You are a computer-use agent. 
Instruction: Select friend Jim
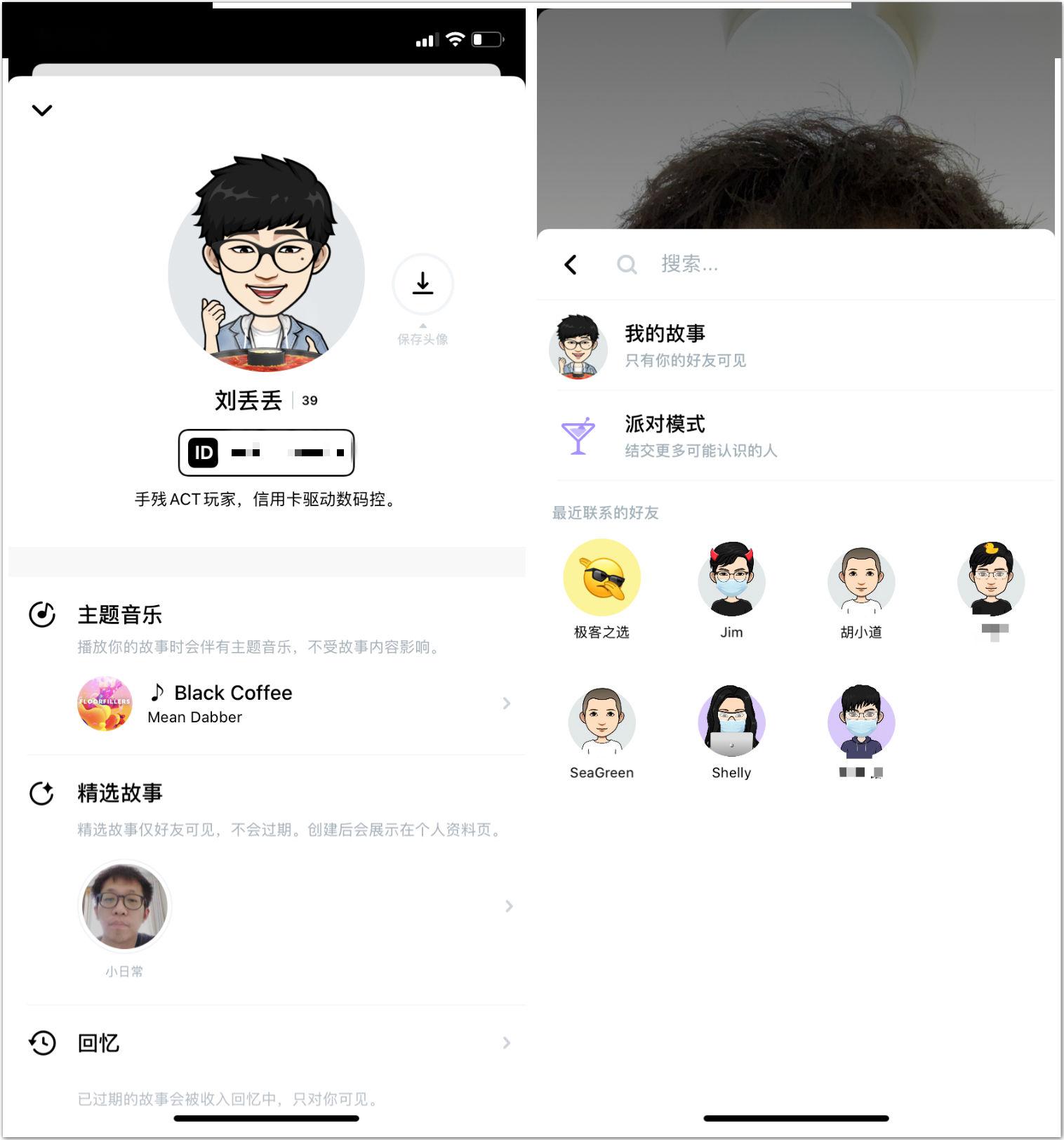coord(731,580)
